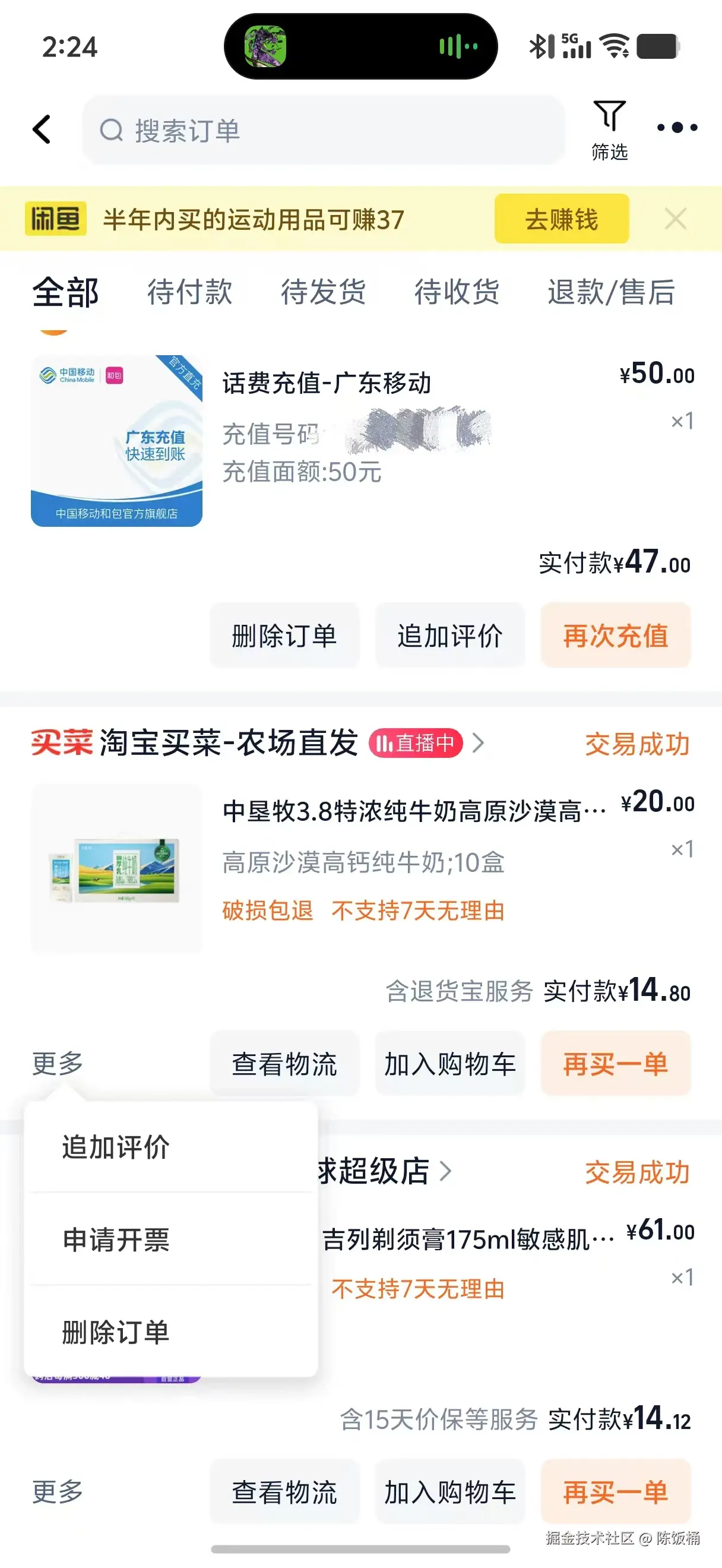Tap 再次充值 for the phone top-up order

(615, 636)
